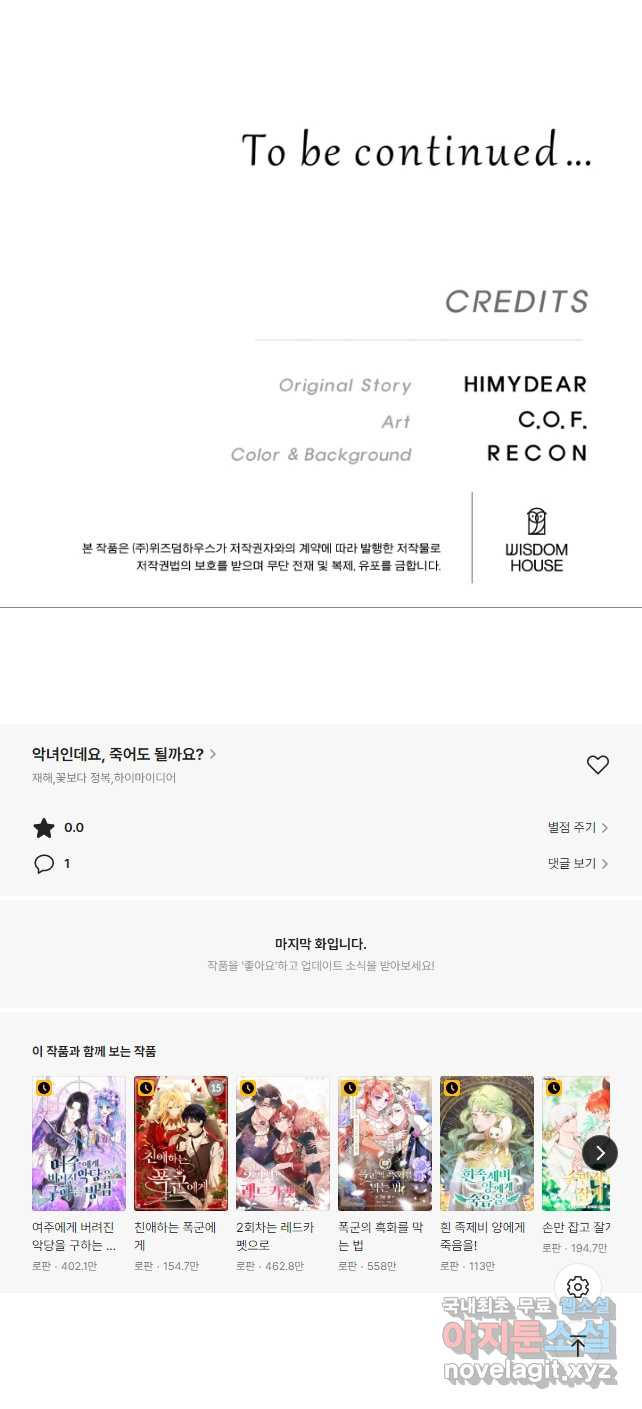Image resolution: width=642 pixels, height=1409 pixels.
Task: Like this series with the heart icon
Action: coord(597,765)
